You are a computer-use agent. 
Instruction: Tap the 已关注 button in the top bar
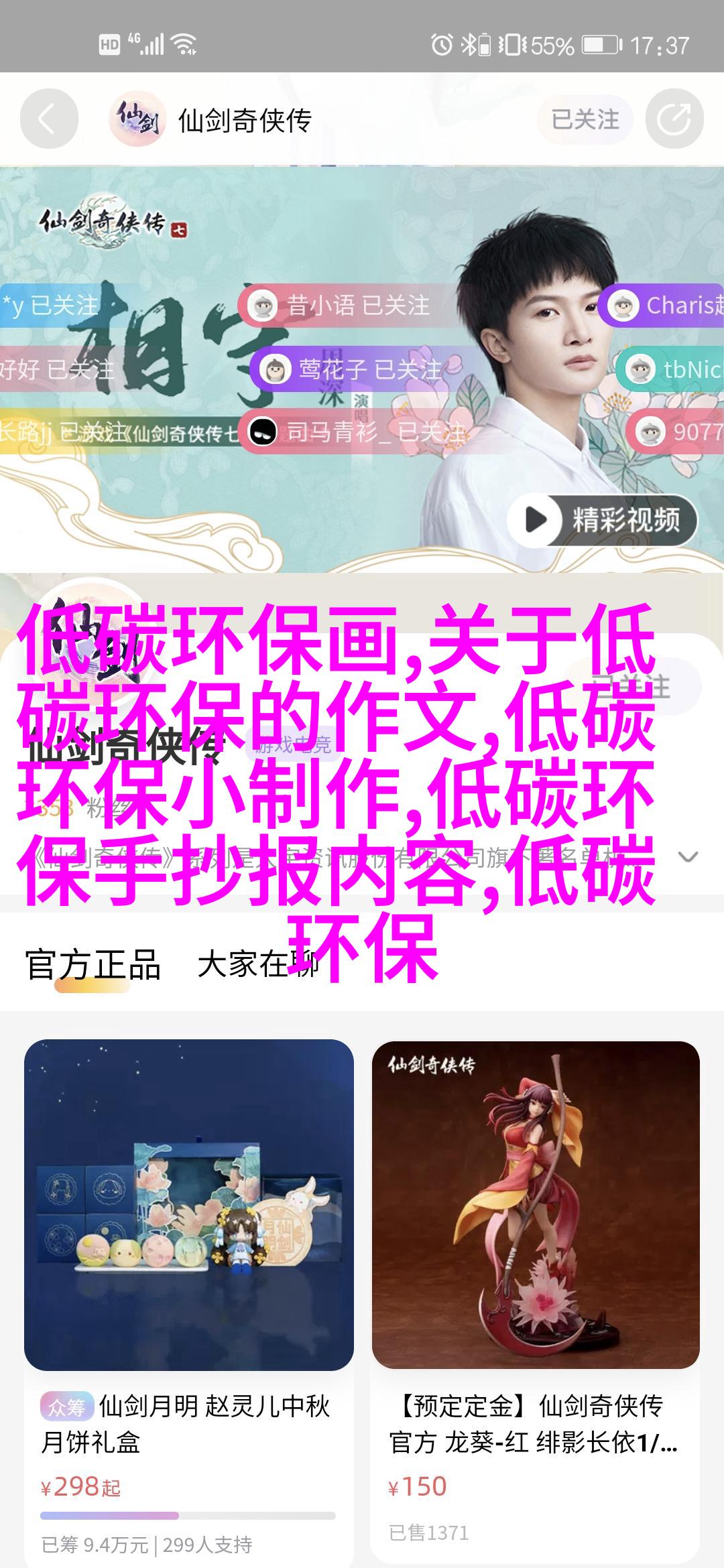pyautogui.click(x=585, y=120)
